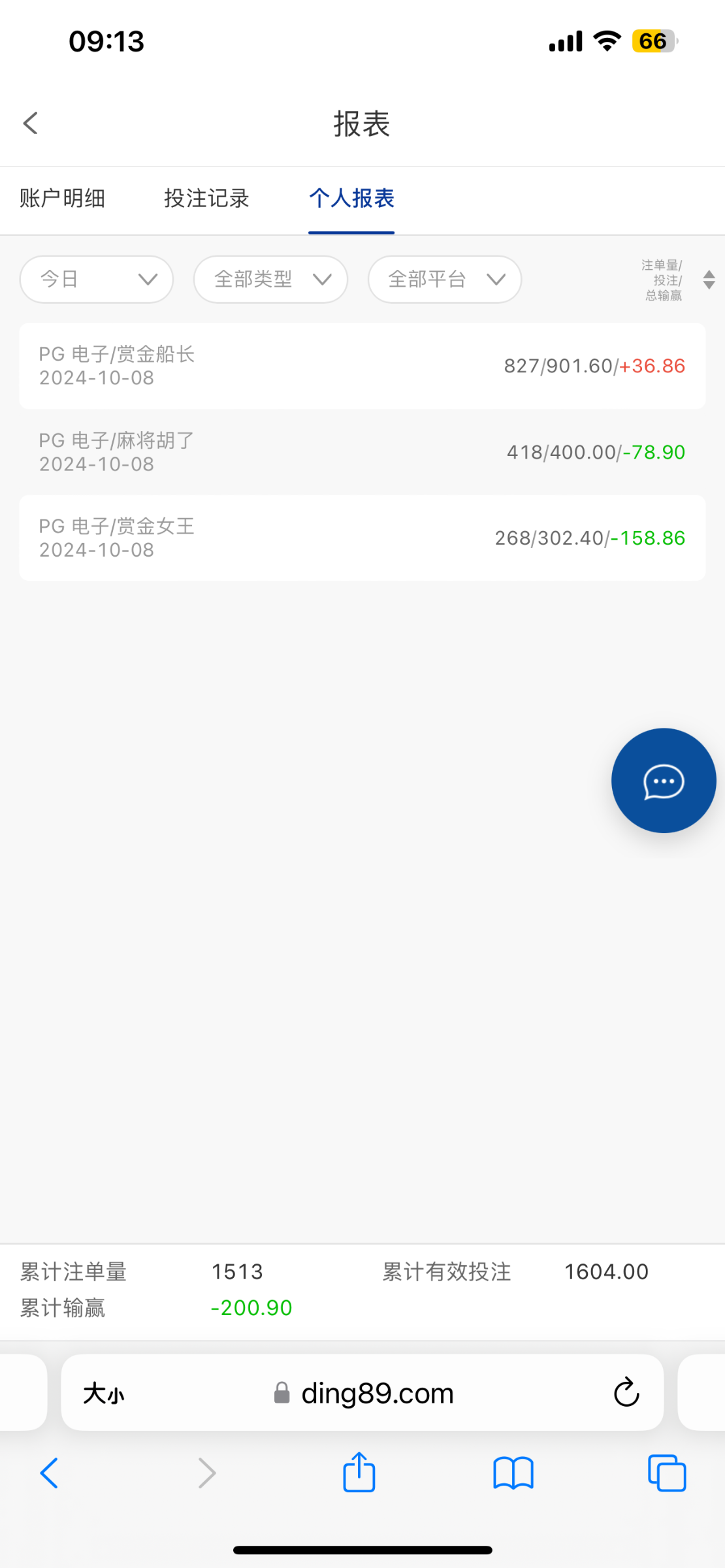The width and height of the screenshot is (725, 1568).
Task: Reload the ding89.com page
Action: click(x=626, y=1392)
